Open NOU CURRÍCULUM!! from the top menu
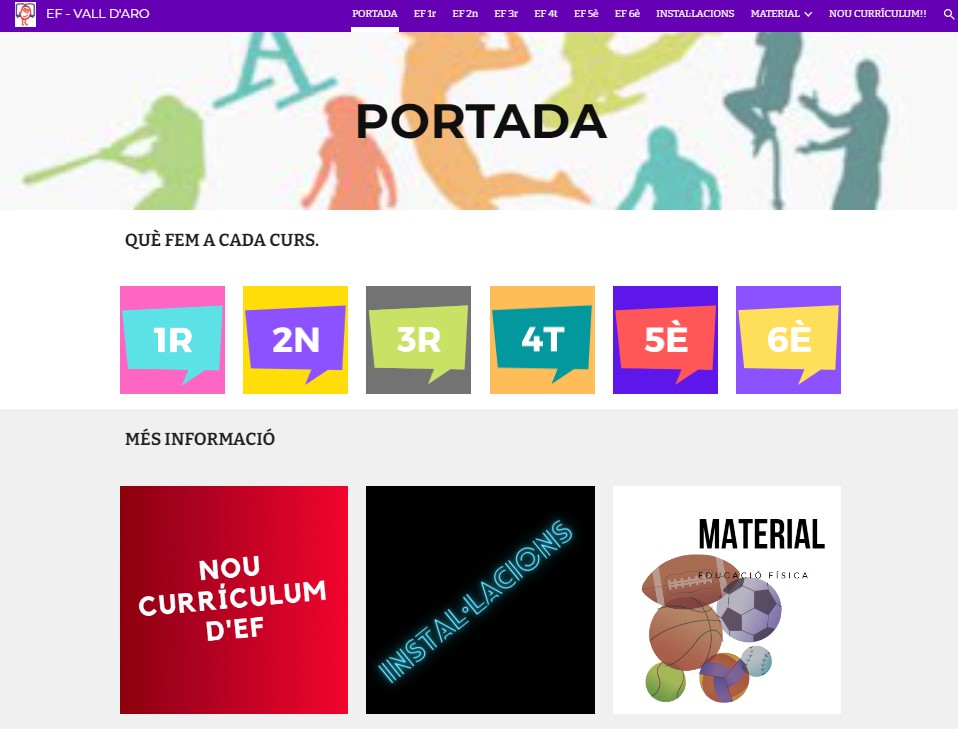The width and height of the screenshot is (958, 735). coord(878,14)
